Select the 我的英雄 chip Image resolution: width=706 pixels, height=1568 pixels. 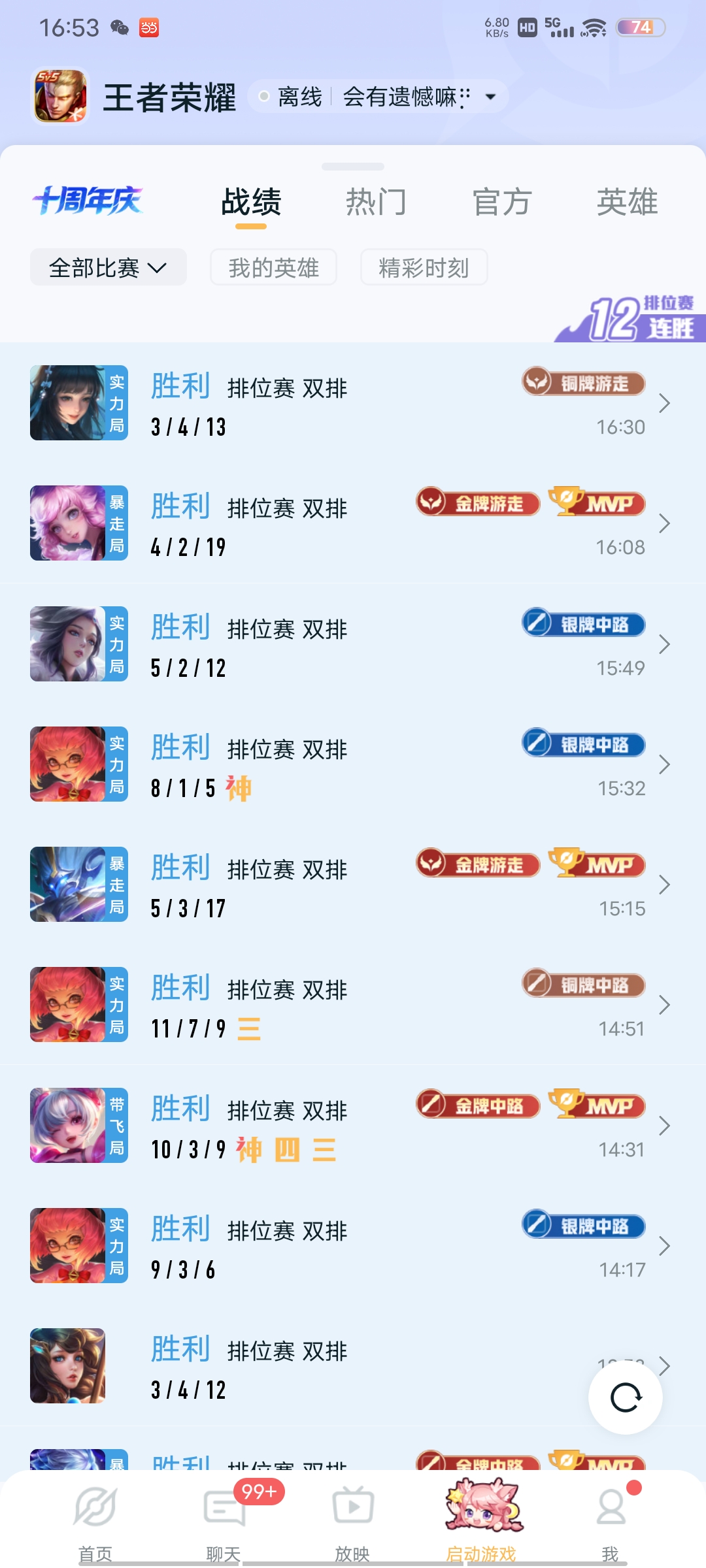click(273, 267)
